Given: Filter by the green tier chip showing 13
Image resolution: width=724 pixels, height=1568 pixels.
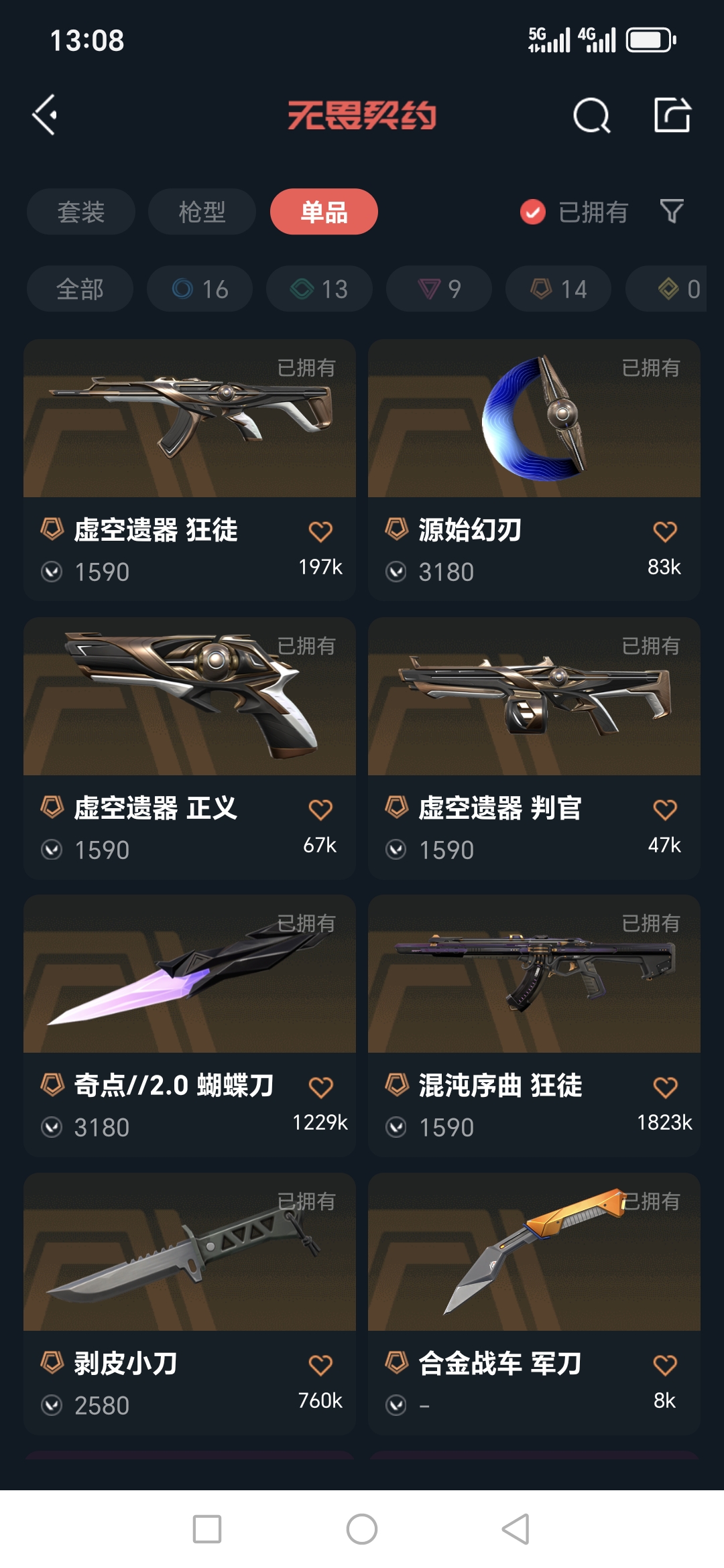Looking at the screenshot, I should click(x=319, y=289).
